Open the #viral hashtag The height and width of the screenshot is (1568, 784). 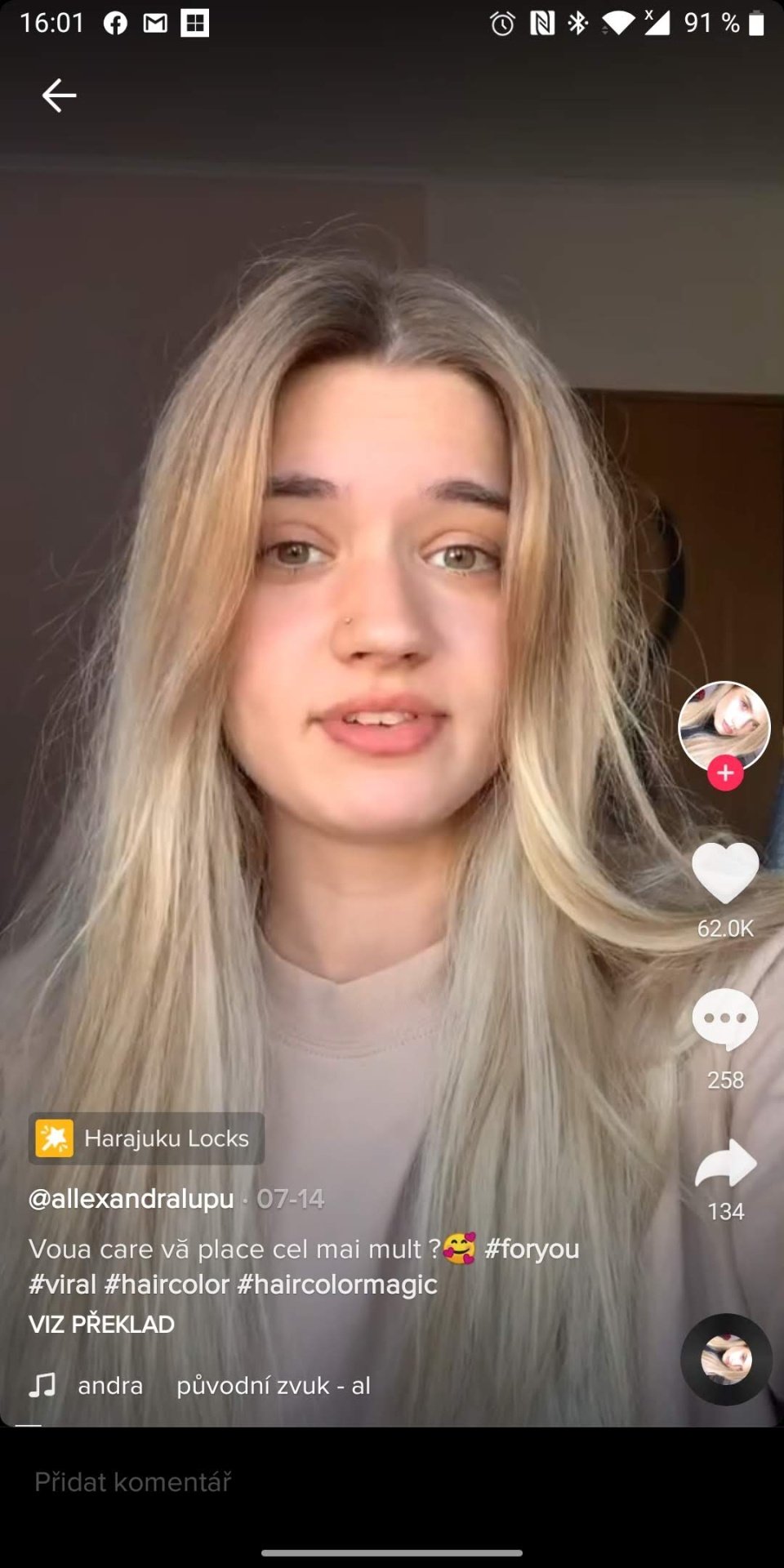(63, 1285)
